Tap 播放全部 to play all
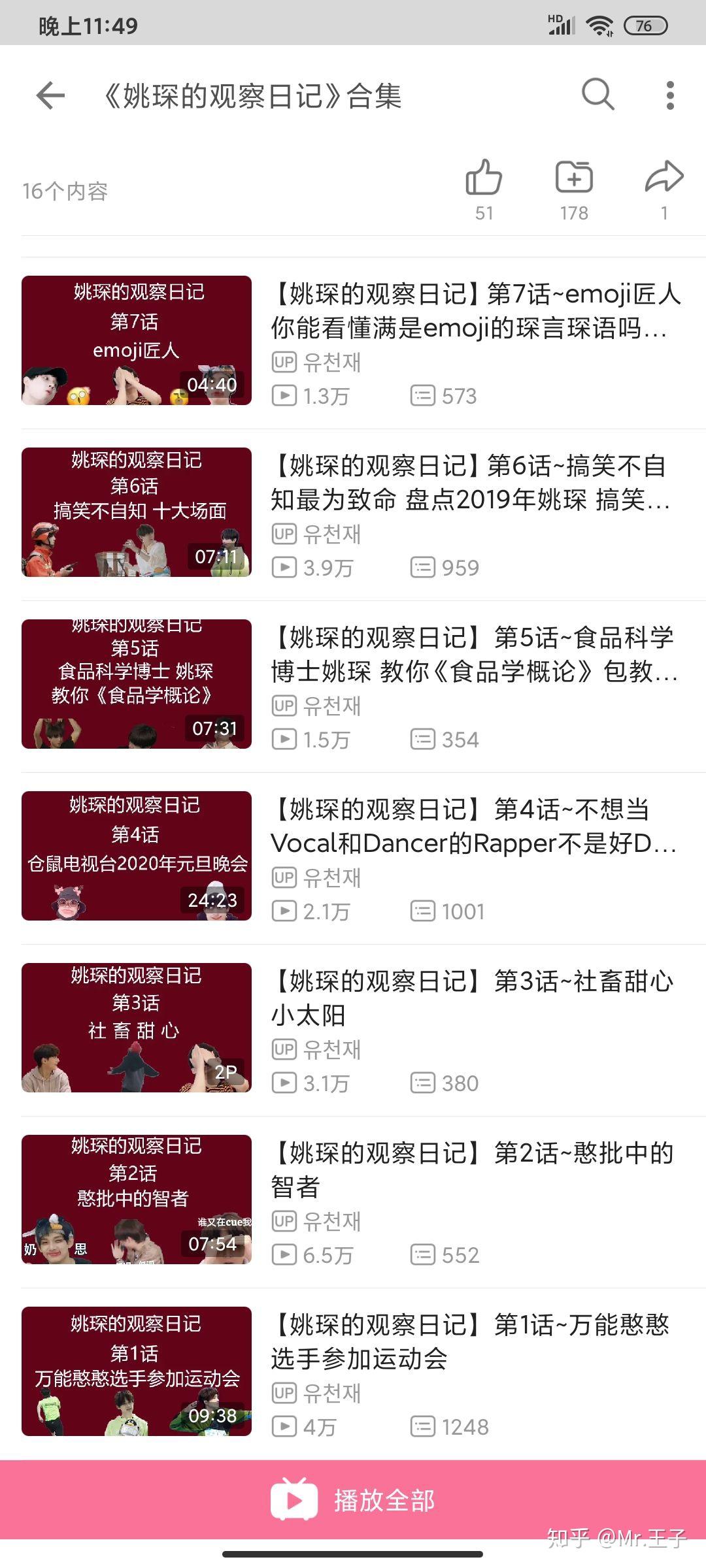Screen dimensions: 706x1568 coord(353,1500)
